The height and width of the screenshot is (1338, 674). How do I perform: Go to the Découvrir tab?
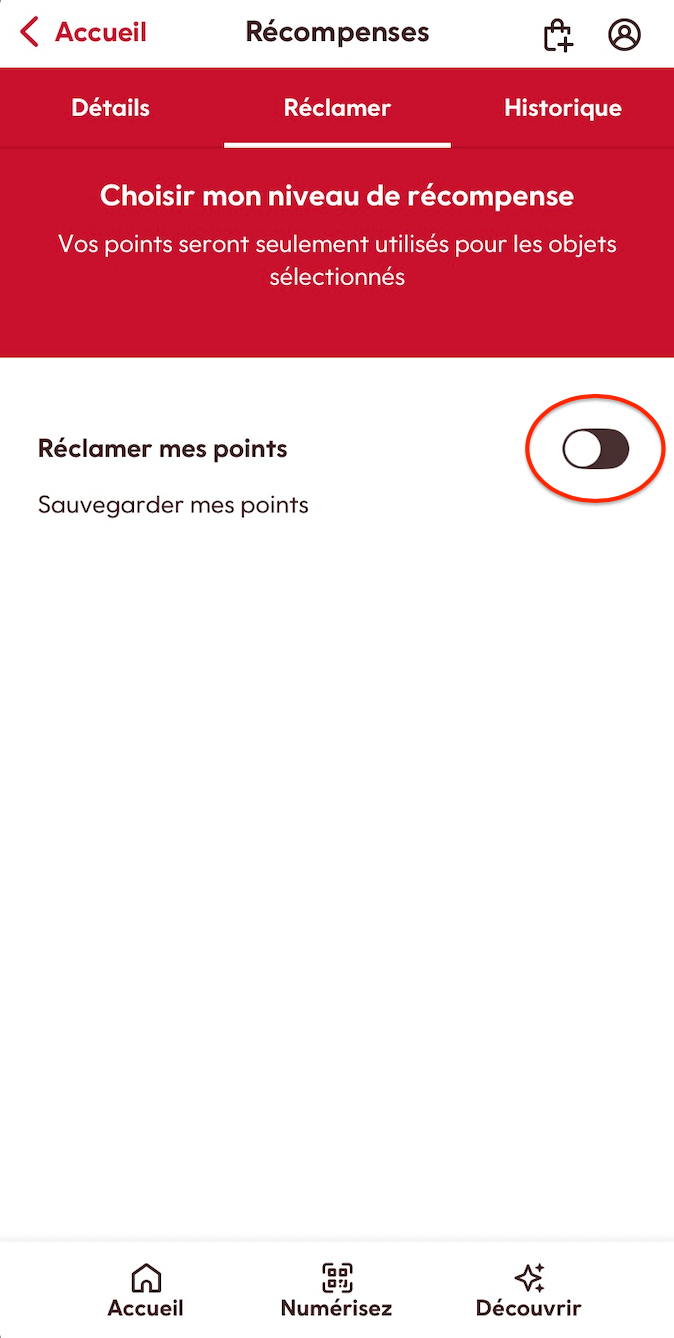[x=528, y=1290]
